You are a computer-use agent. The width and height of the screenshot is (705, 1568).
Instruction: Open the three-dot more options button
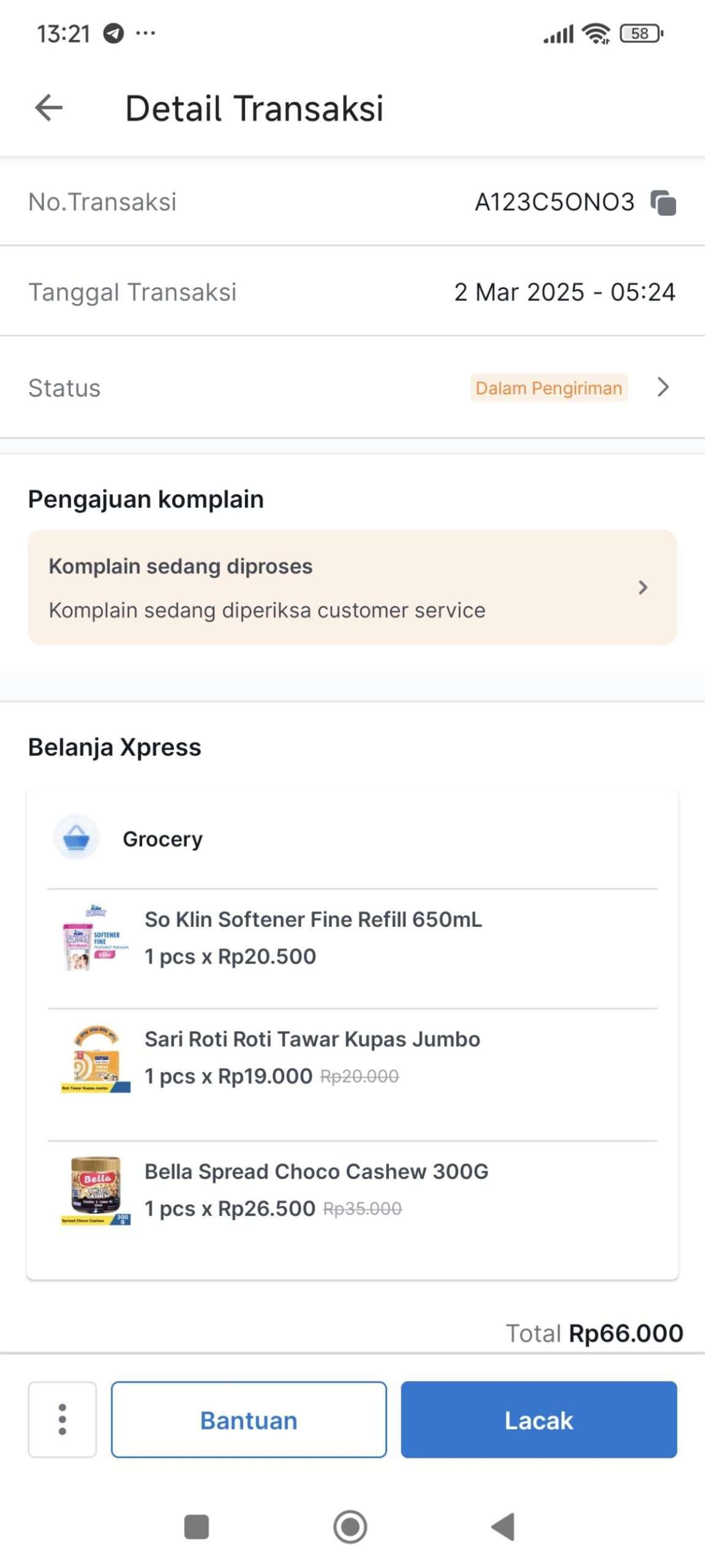tap(62, 1419)
